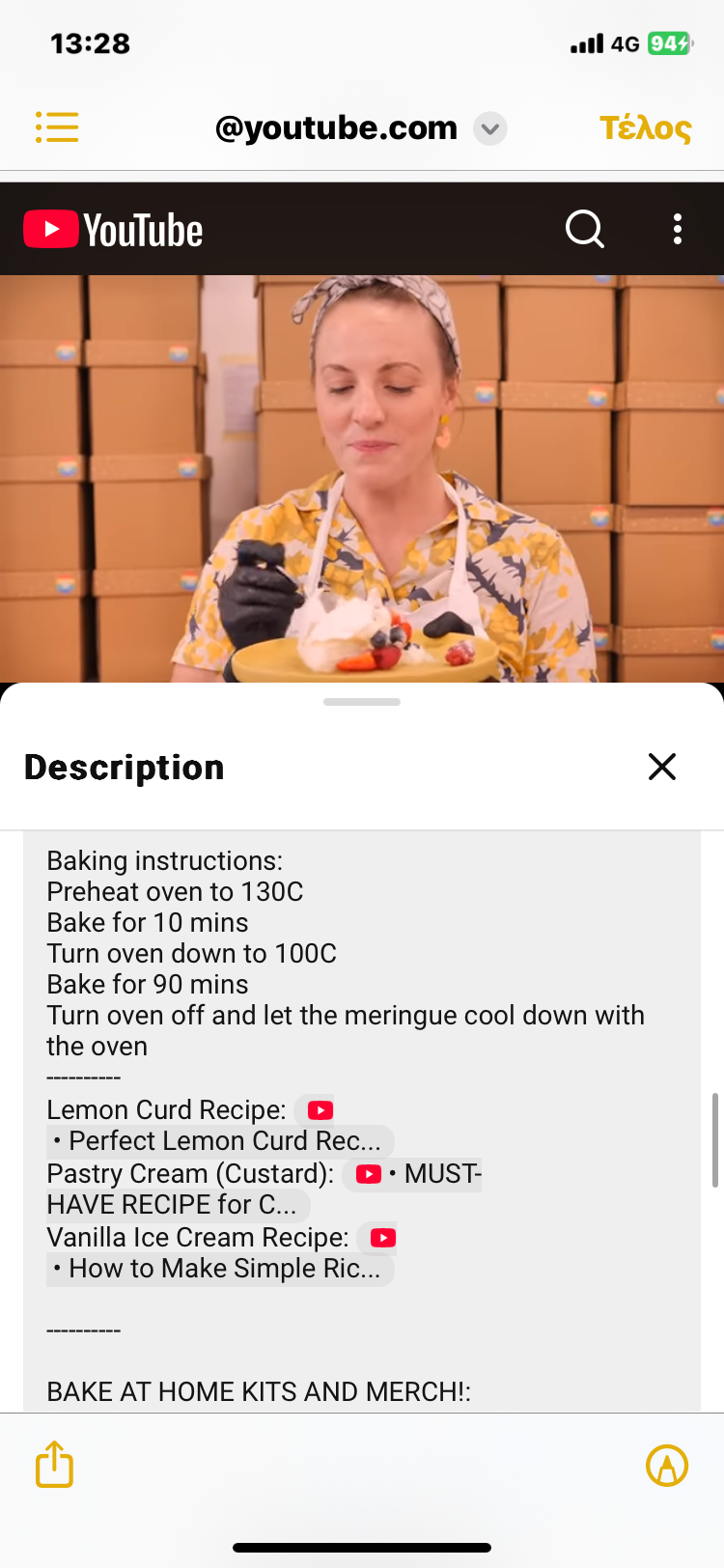Tap the description sheet drag handle
724x1568 pixels.
click(361, 702)
